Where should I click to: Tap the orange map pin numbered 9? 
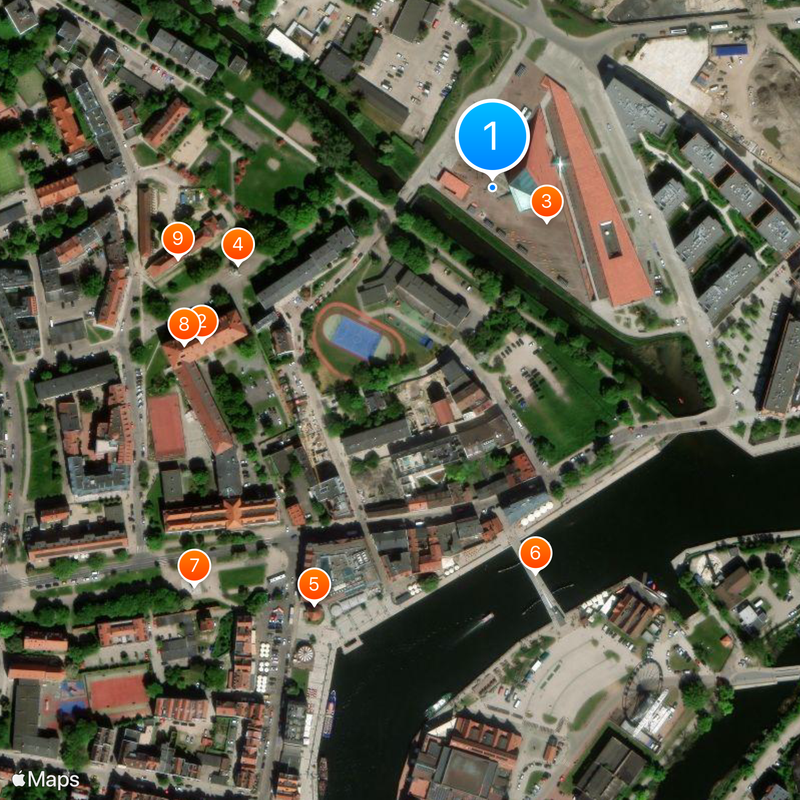click(177, 238)
